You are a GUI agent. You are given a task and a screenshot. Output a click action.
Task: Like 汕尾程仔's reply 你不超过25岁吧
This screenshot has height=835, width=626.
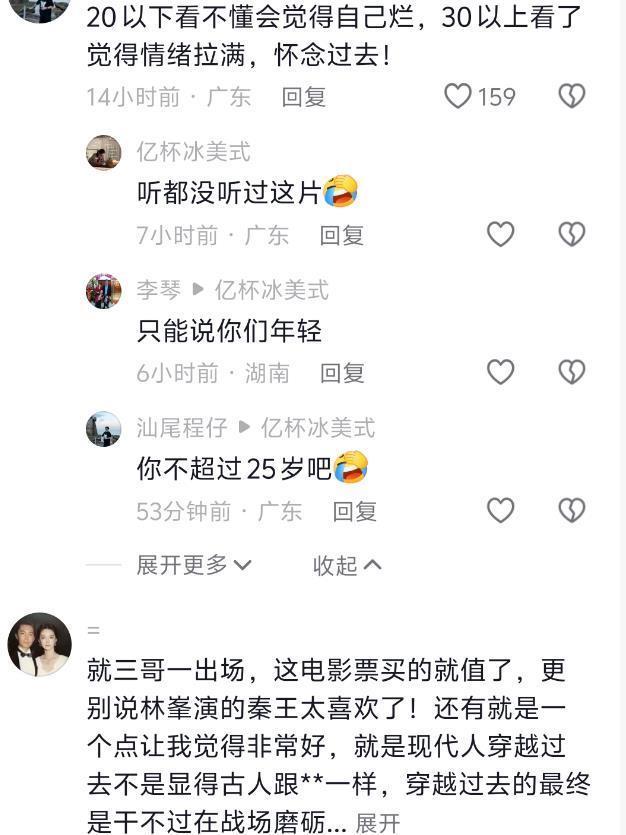(x=500, y=511)
